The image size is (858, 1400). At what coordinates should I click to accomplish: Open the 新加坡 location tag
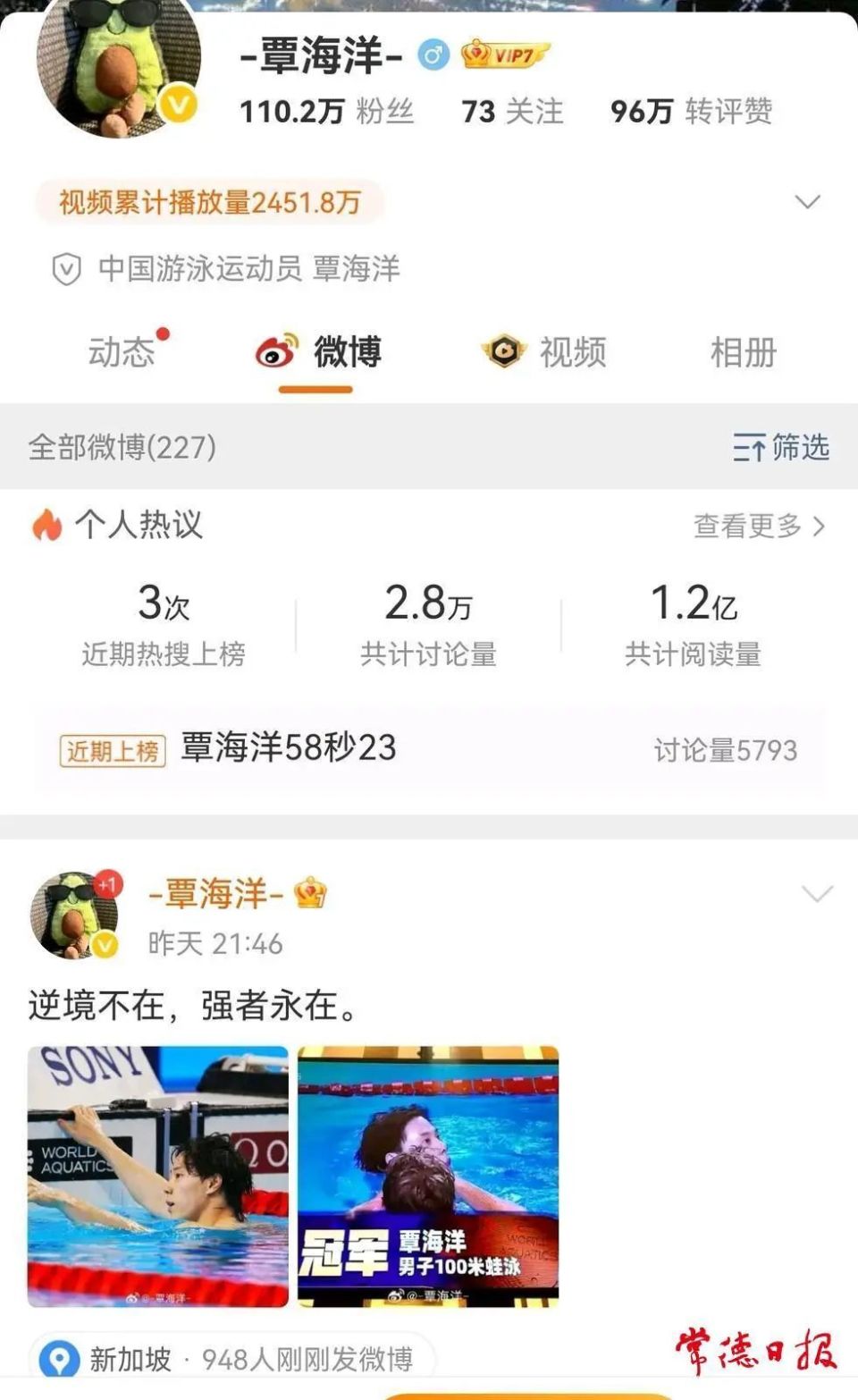[130, 1359]
